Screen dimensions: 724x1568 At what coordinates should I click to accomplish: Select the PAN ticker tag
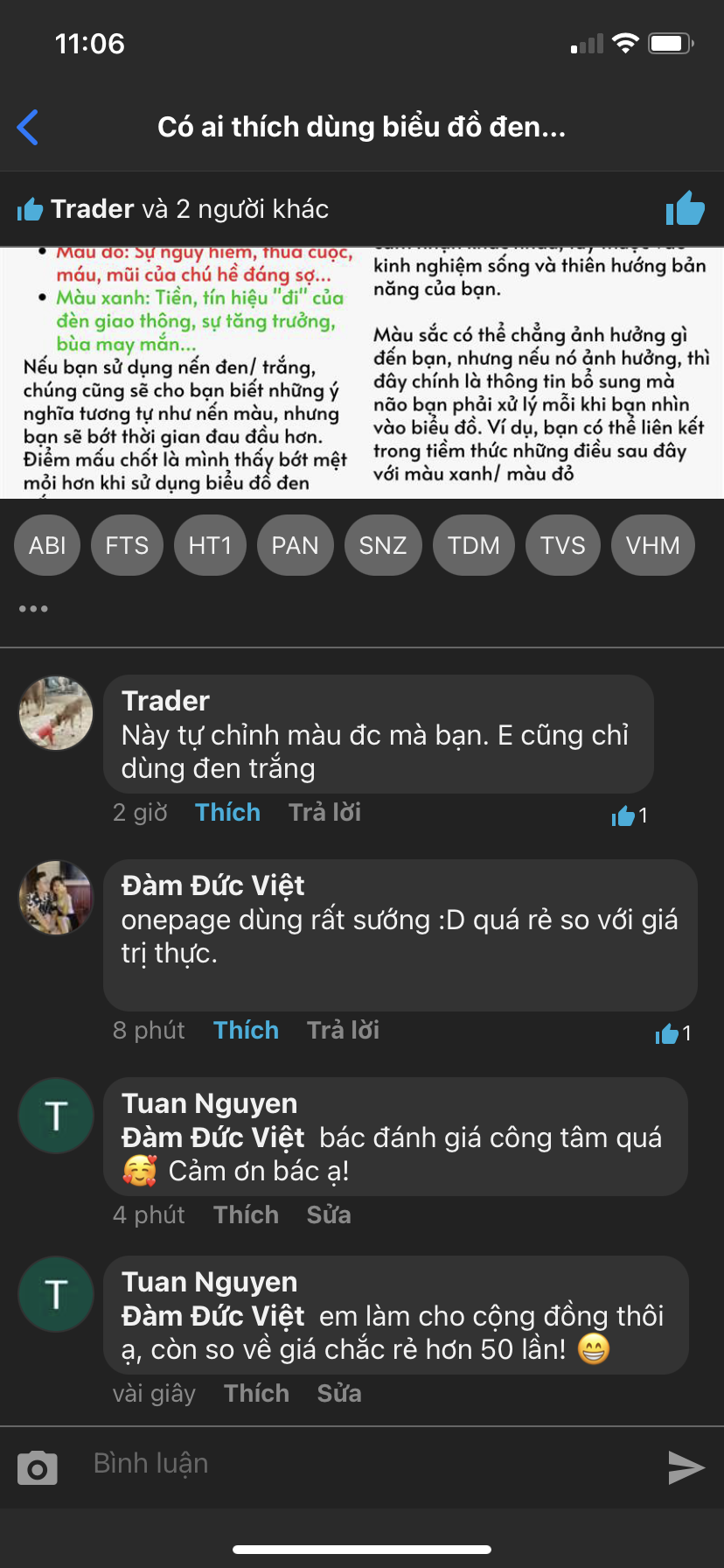[x=296, y=544]
